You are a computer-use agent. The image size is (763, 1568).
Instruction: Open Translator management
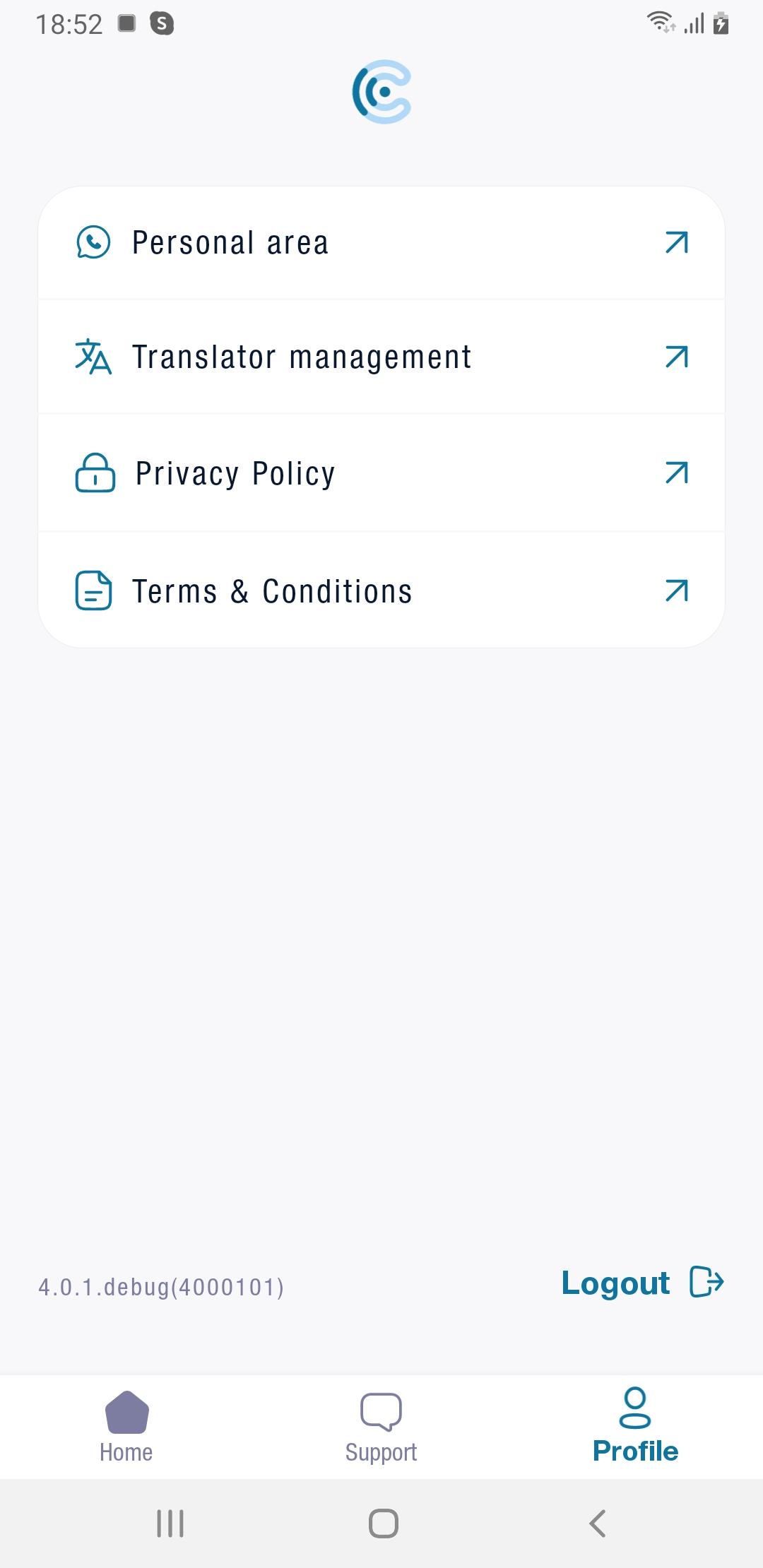click(x=381, y=357)
